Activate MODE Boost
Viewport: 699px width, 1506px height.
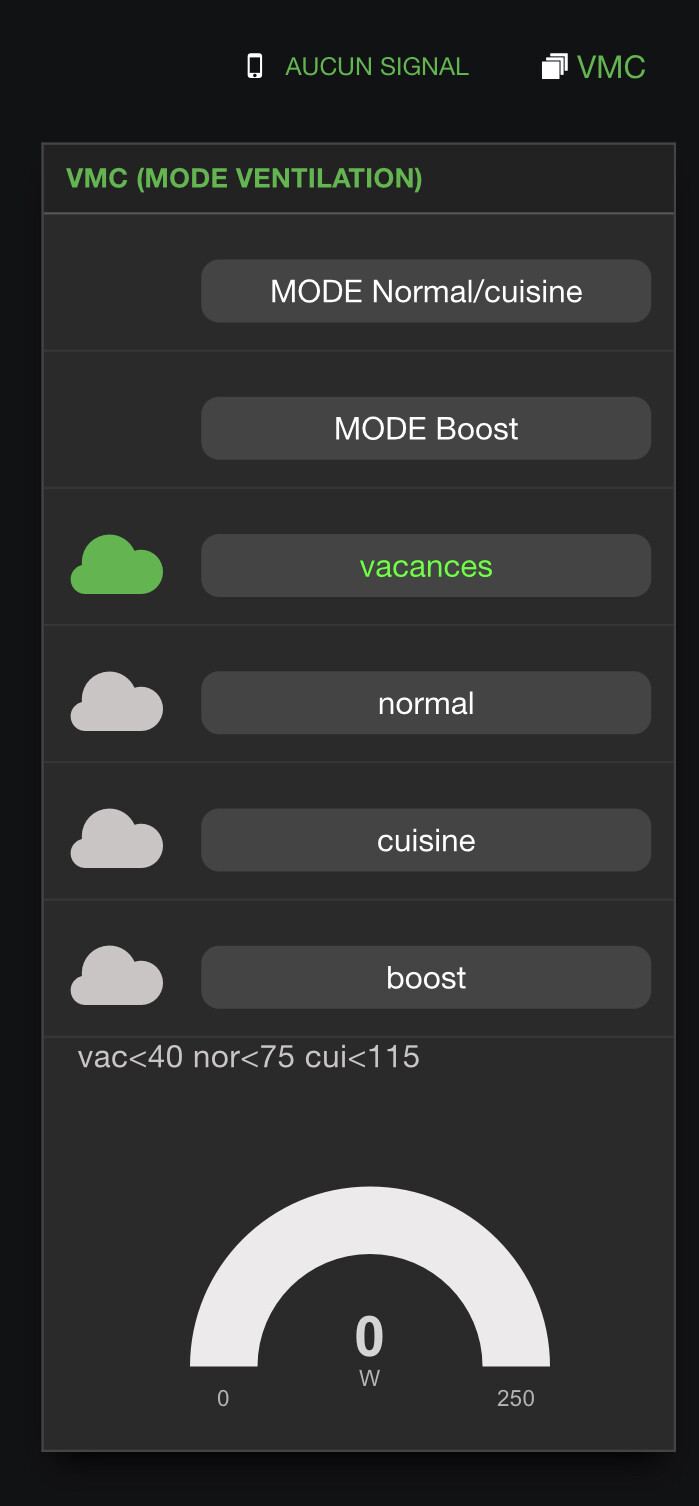[x=426, y=428]
